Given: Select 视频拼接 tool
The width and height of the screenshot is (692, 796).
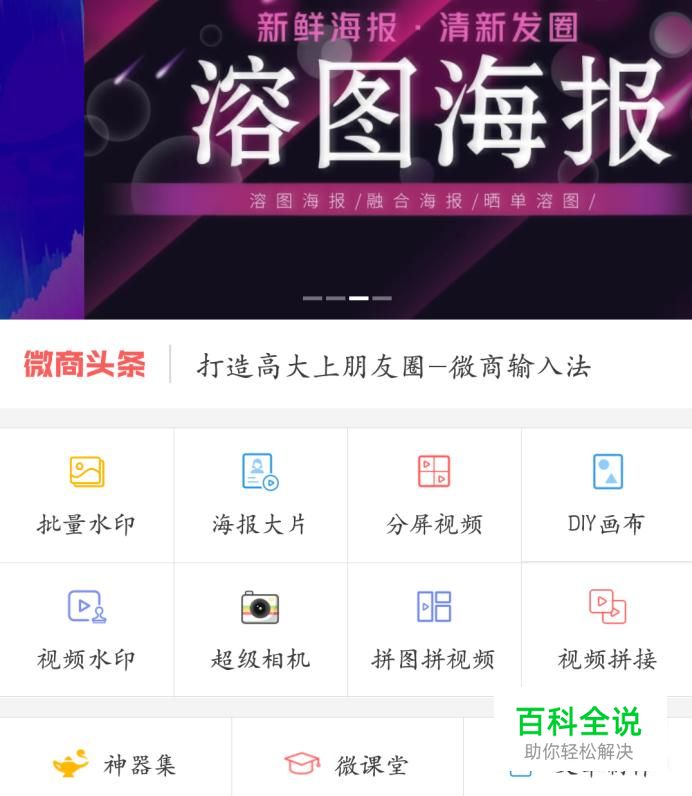Looking at the screenshot, I should (607, 630).
